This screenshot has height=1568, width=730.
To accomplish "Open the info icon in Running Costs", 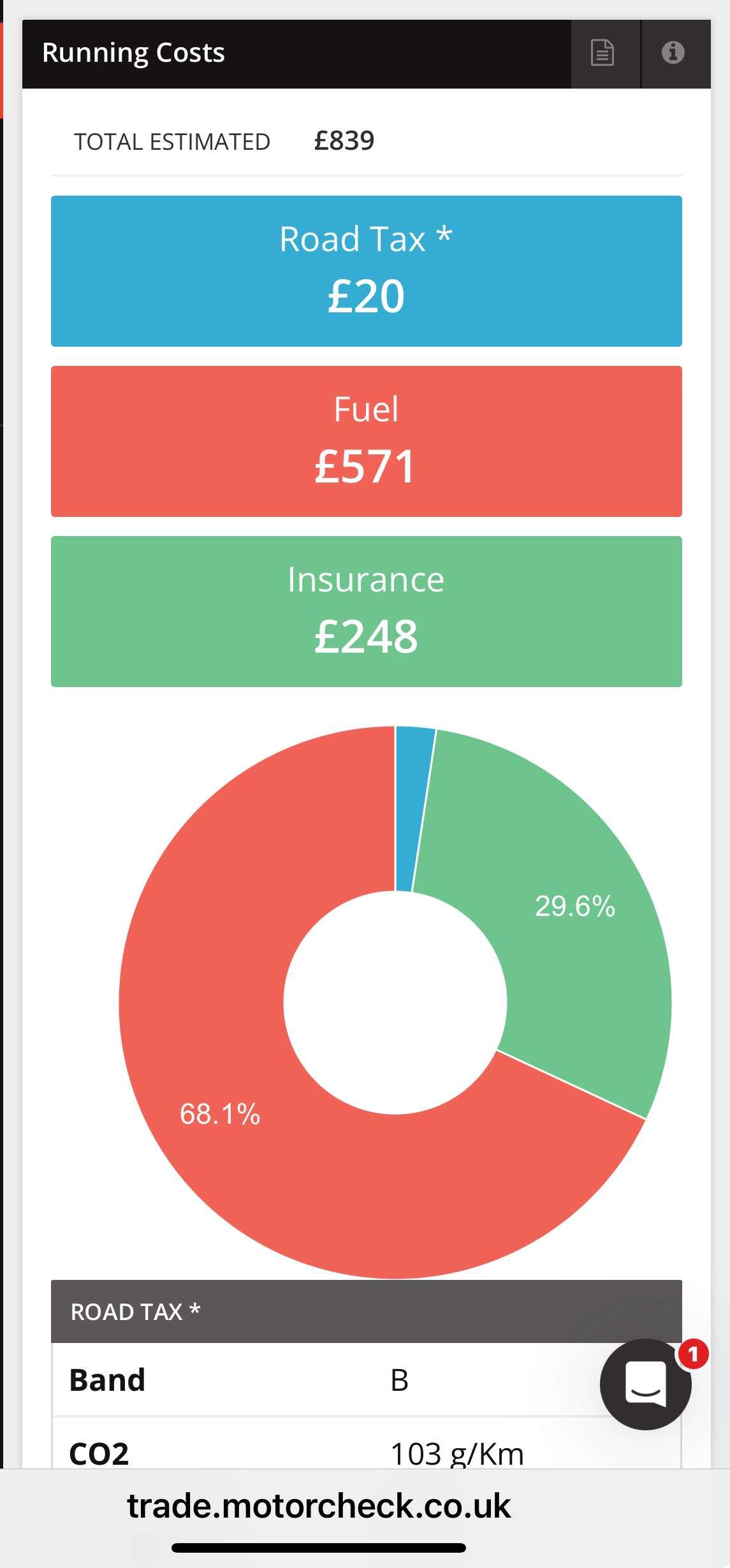I will click(x=673, y=53).
